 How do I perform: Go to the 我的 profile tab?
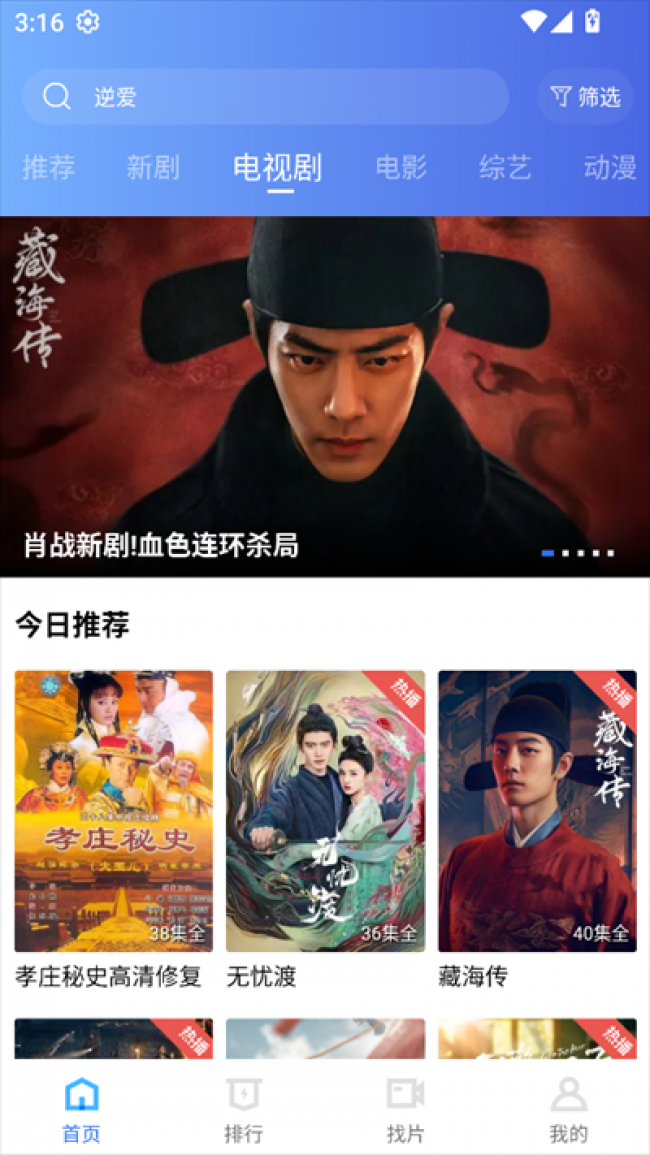point(568,1108)
